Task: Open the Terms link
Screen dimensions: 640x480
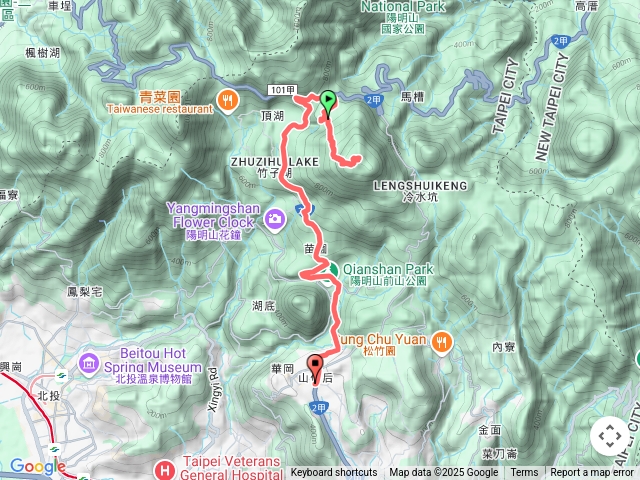Action: (524, 473)
